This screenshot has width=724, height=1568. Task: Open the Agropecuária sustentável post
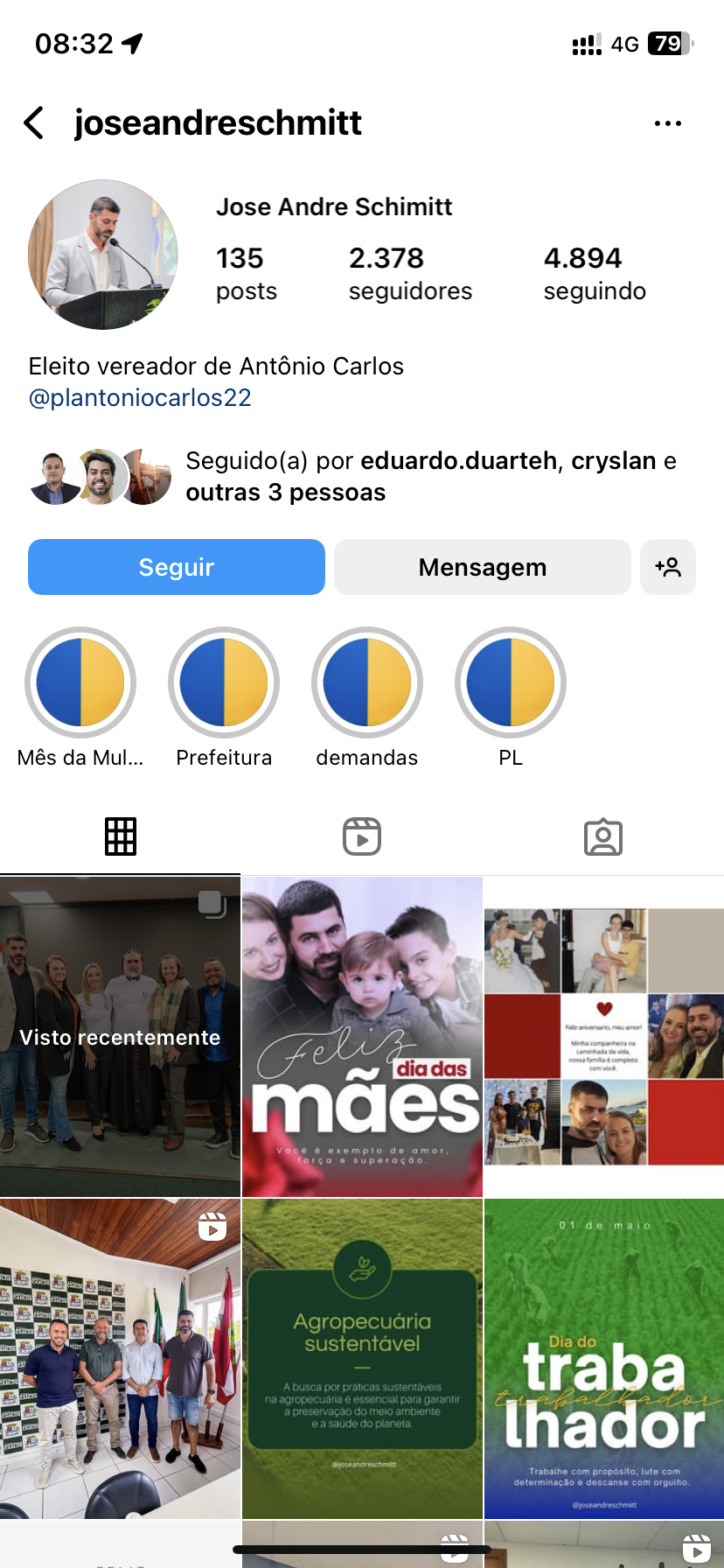pyautogui.click(x=362, y=1358)
